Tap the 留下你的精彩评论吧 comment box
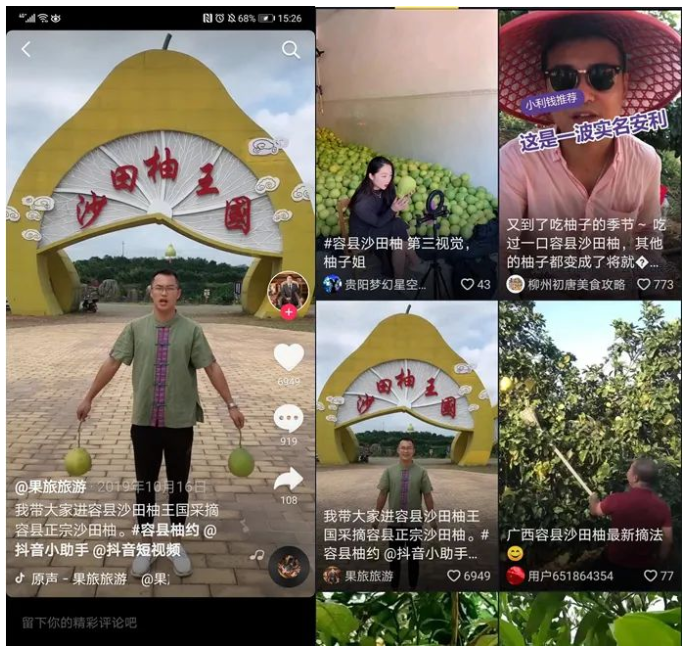Image resolution: width=686 pixels, height=653 pixels. (80, 622)
